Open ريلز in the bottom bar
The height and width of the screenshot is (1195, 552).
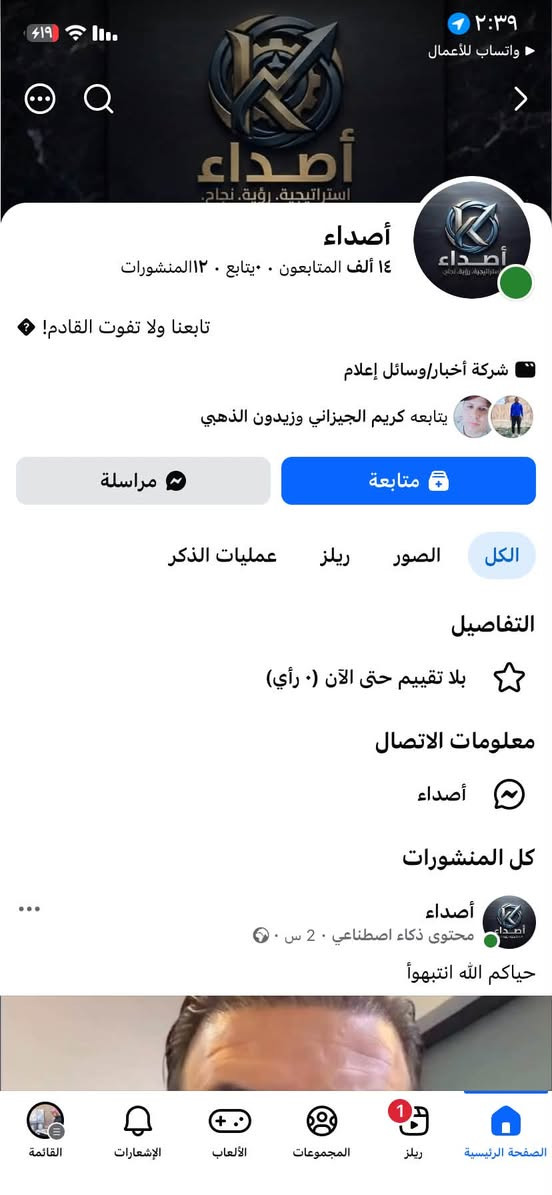click(x=413, y=1131)
